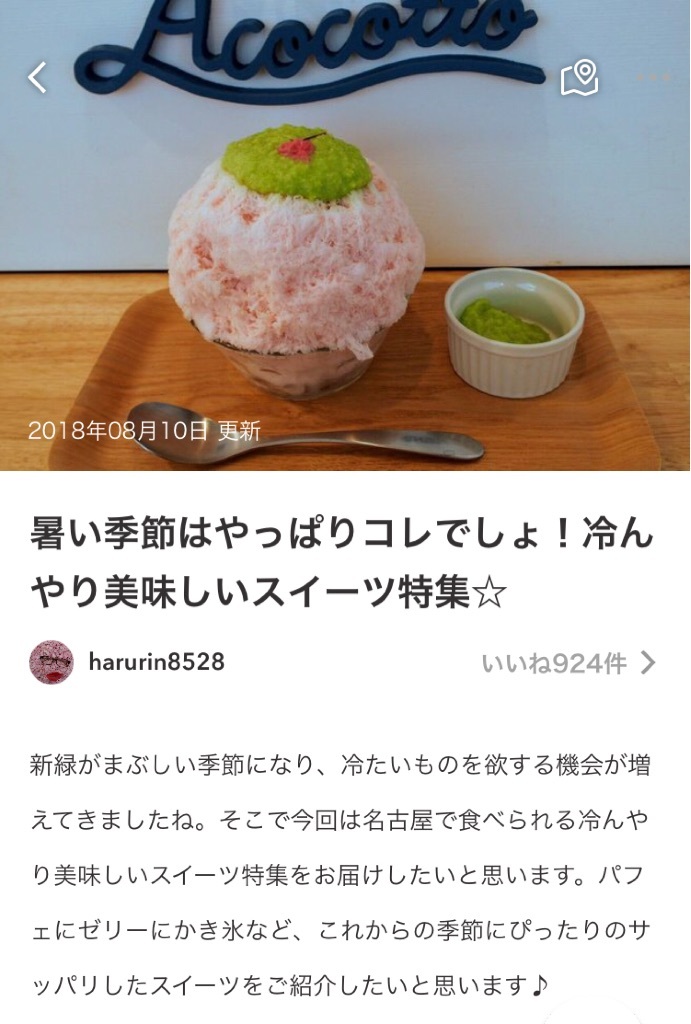Open the map view icon
This screenshot has height=1024, width=691.
point(579,78)
